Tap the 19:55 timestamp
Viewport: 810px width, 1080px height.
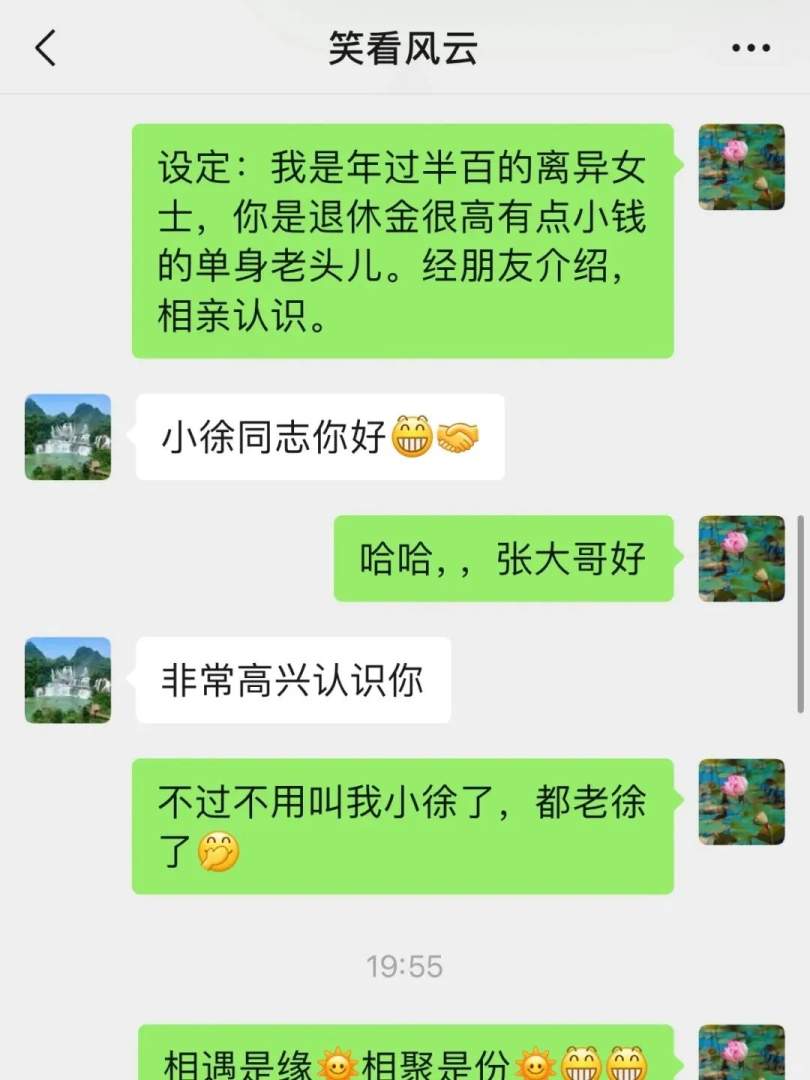(x=404, y=967)
